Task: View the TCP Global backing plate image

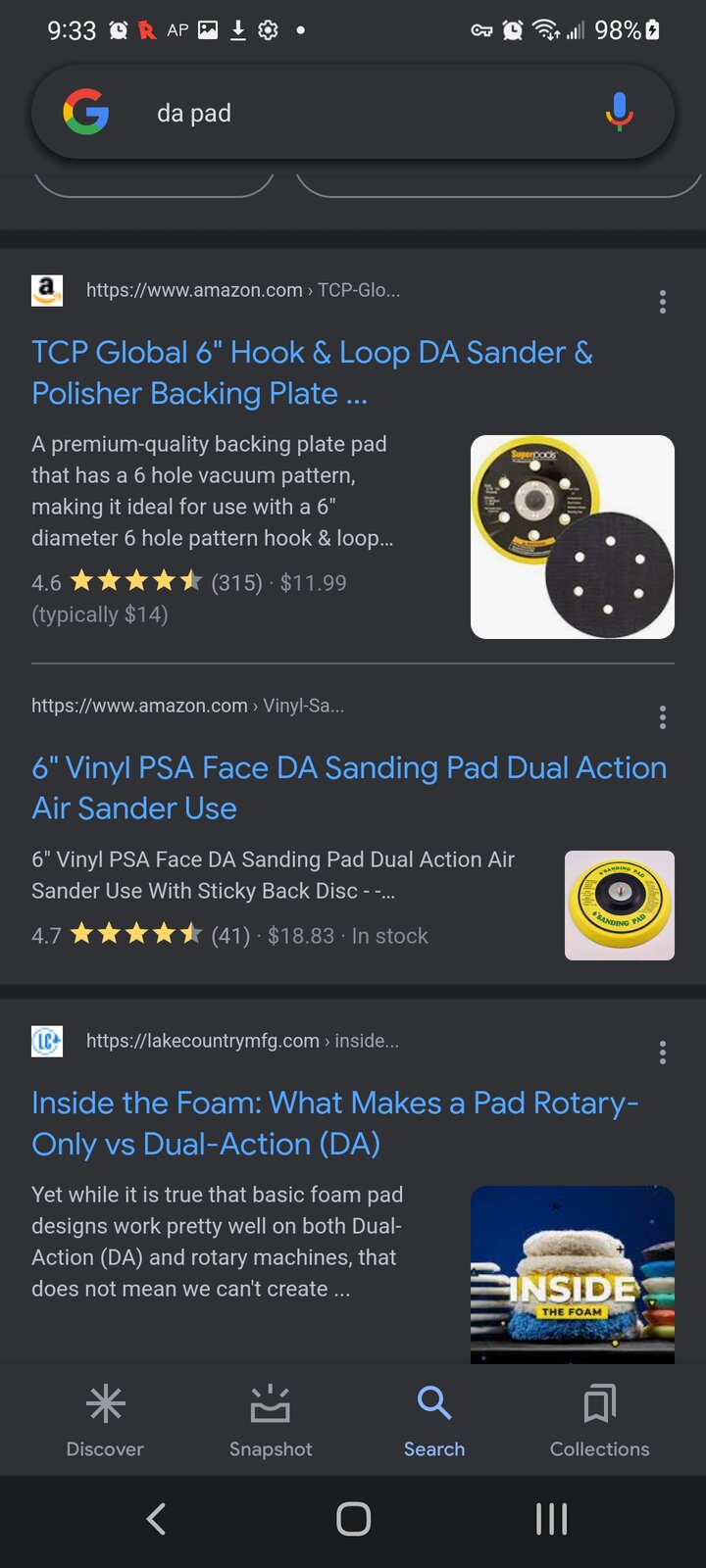Action: (572, 537)
